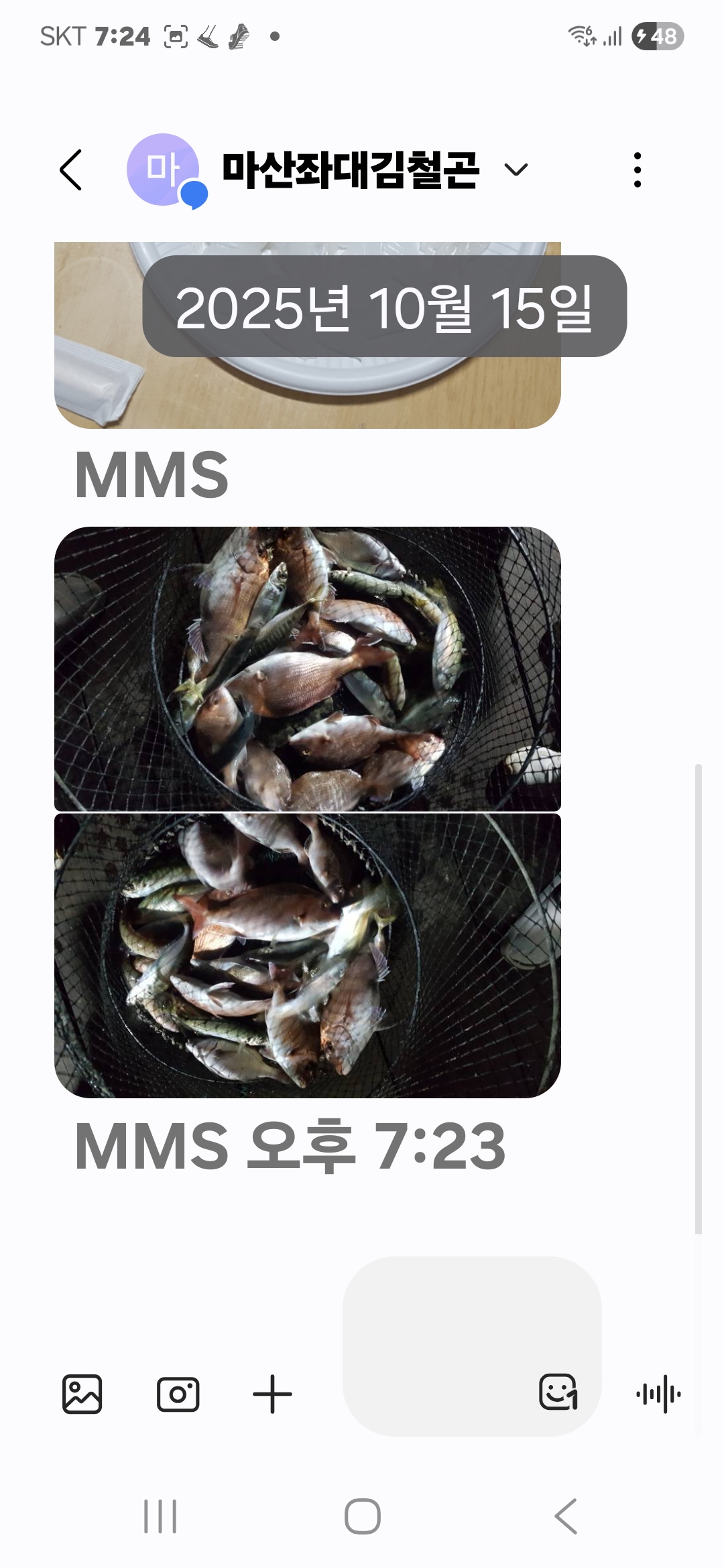Launch the camera to take a photo

(x=178, y=1394)
